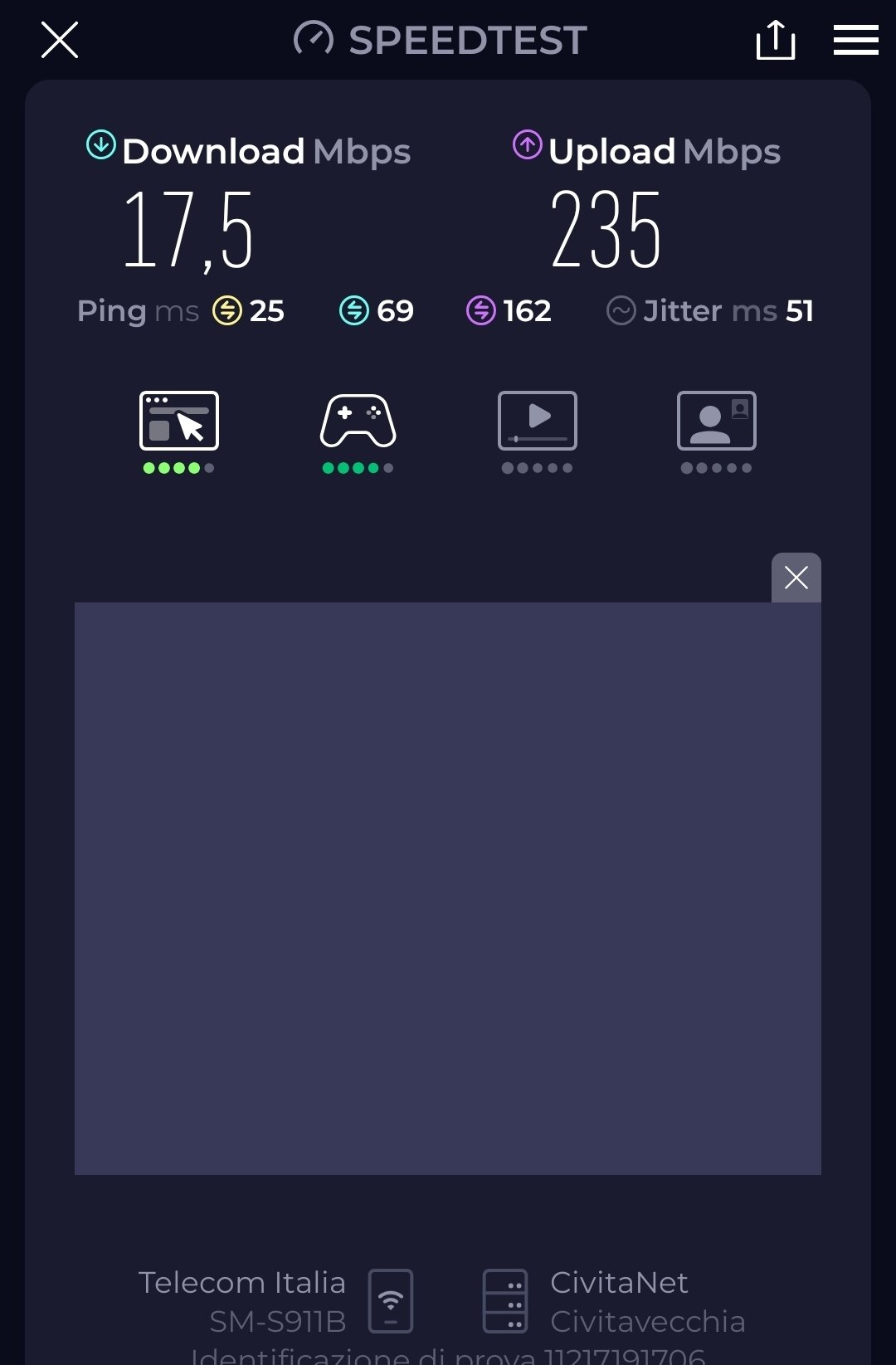The width and height of the screenshot is (896, 1365).
Task: Dismiss the advertisement banner
Action: click(796, 578)
